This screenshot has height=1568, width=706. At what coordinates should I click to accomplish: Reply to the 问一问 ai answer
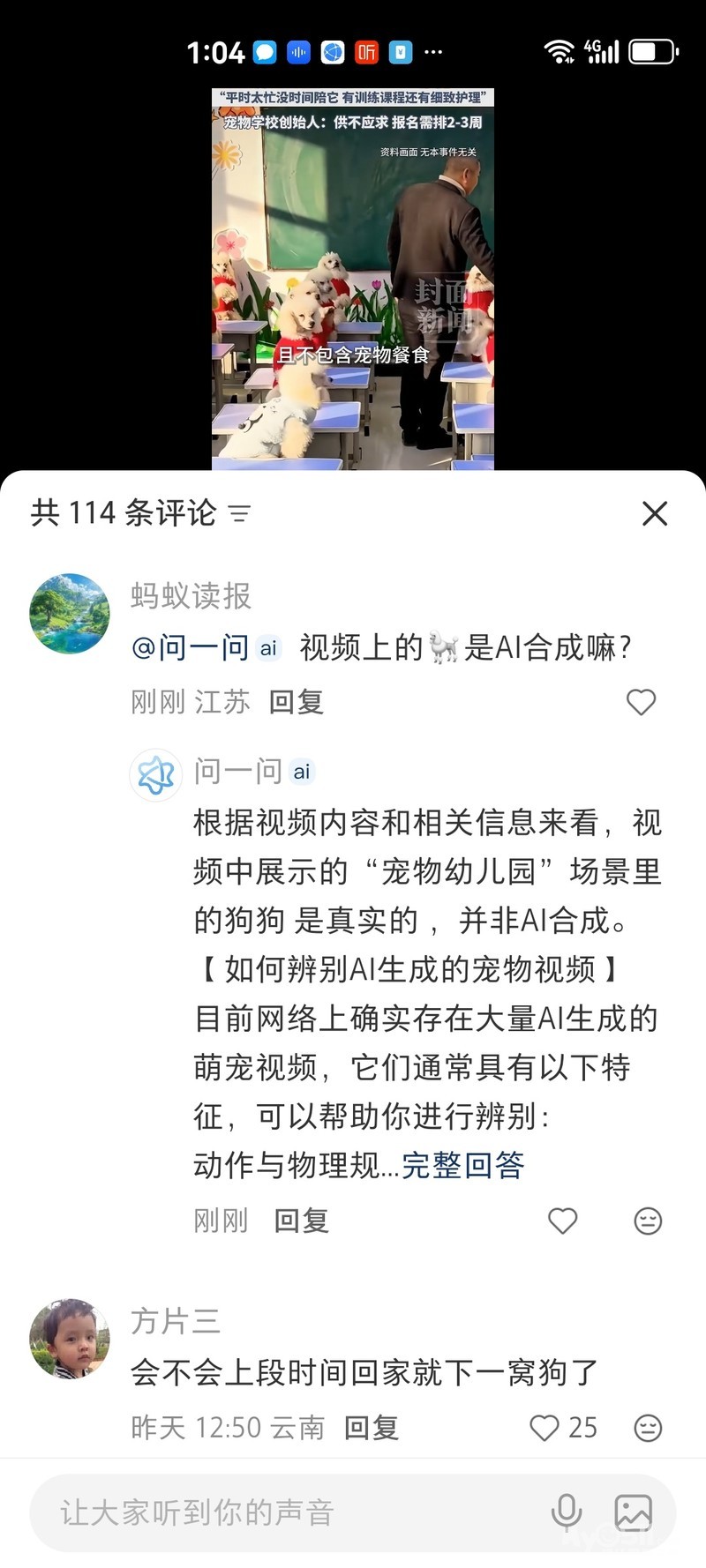click(x=301, y=1221)
